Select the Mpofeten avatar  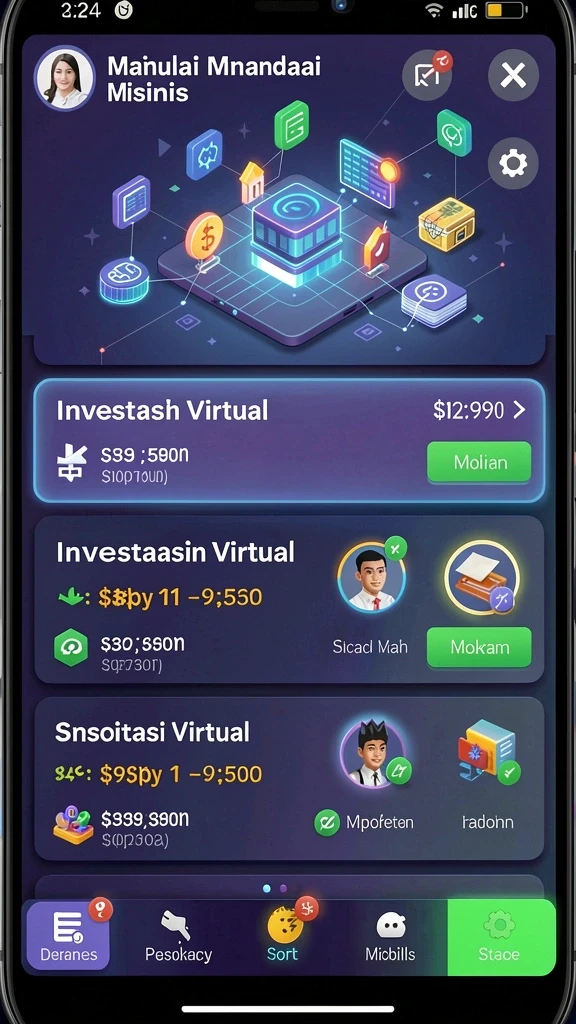pyautogui.click(x=374, y=754)
